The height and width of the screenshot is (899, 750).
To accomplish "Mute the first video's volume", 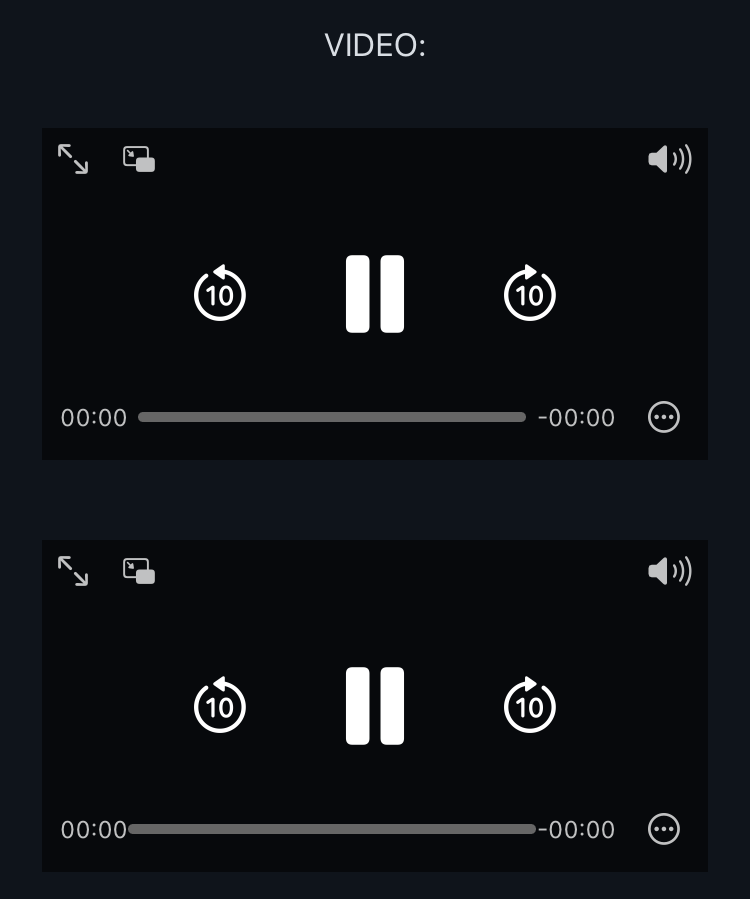I will 669,159.
